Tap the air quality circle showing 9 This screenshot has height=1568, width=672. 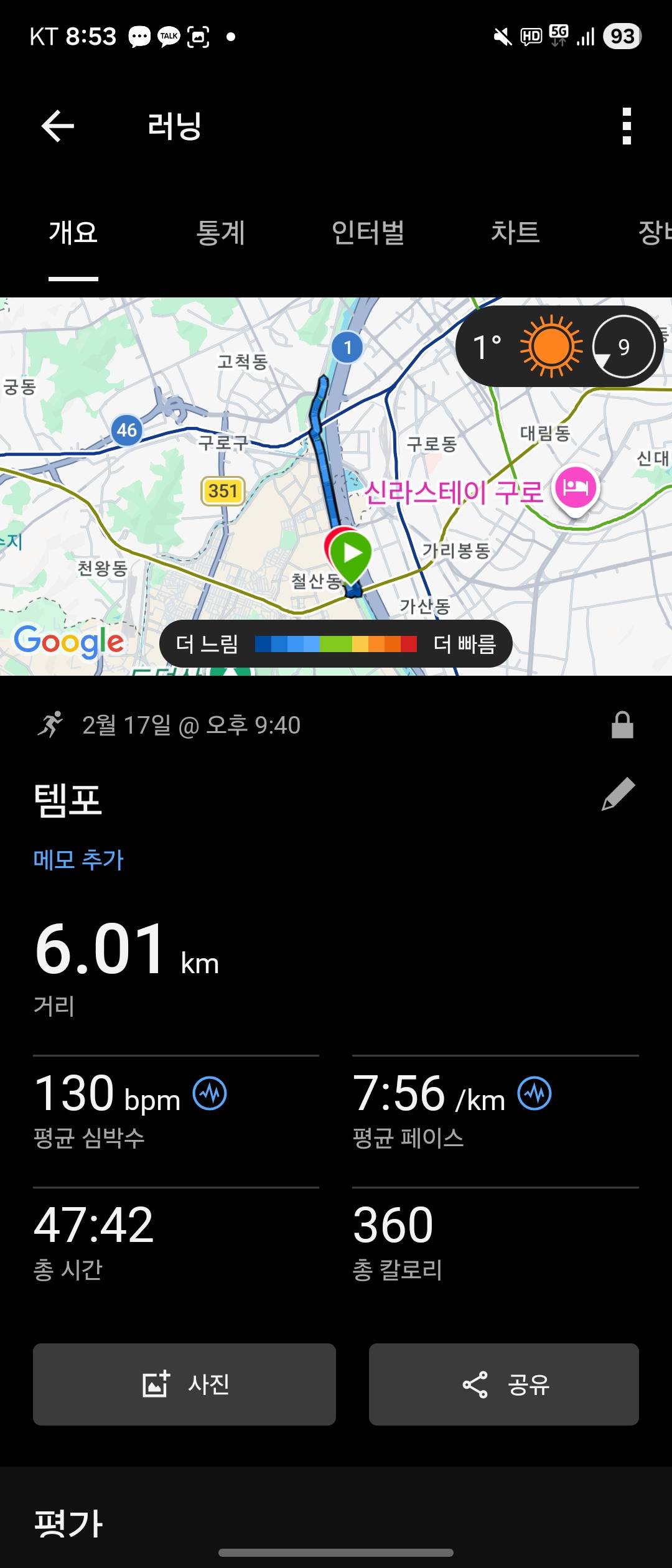coord(622,347)
